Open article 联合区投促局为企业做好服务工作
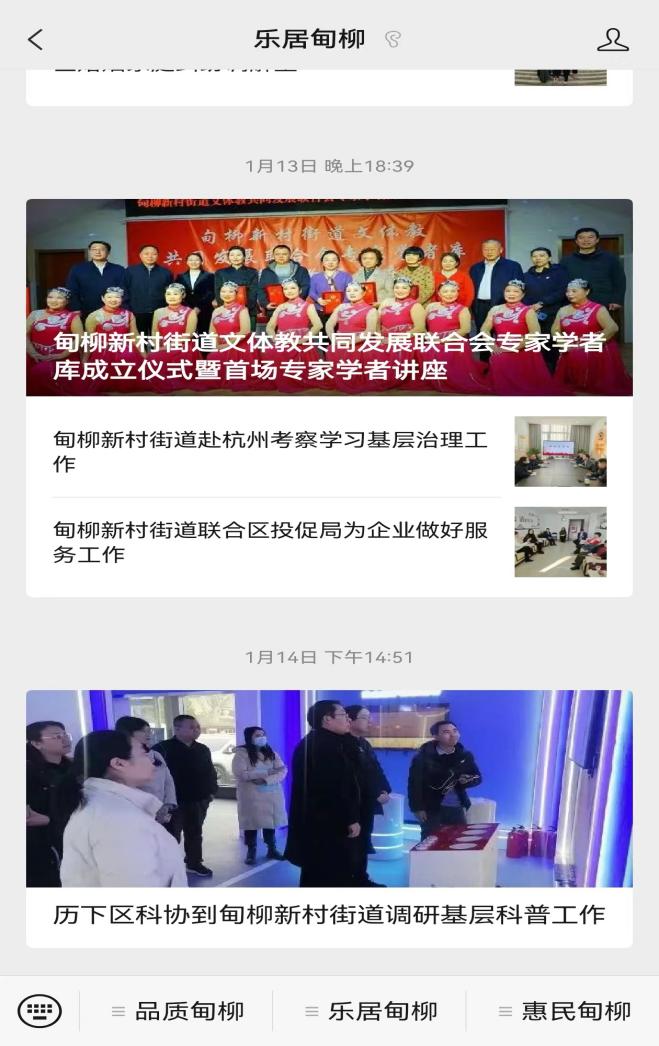Viewport: 659px width, 1046px height. [x=270, y=542]
